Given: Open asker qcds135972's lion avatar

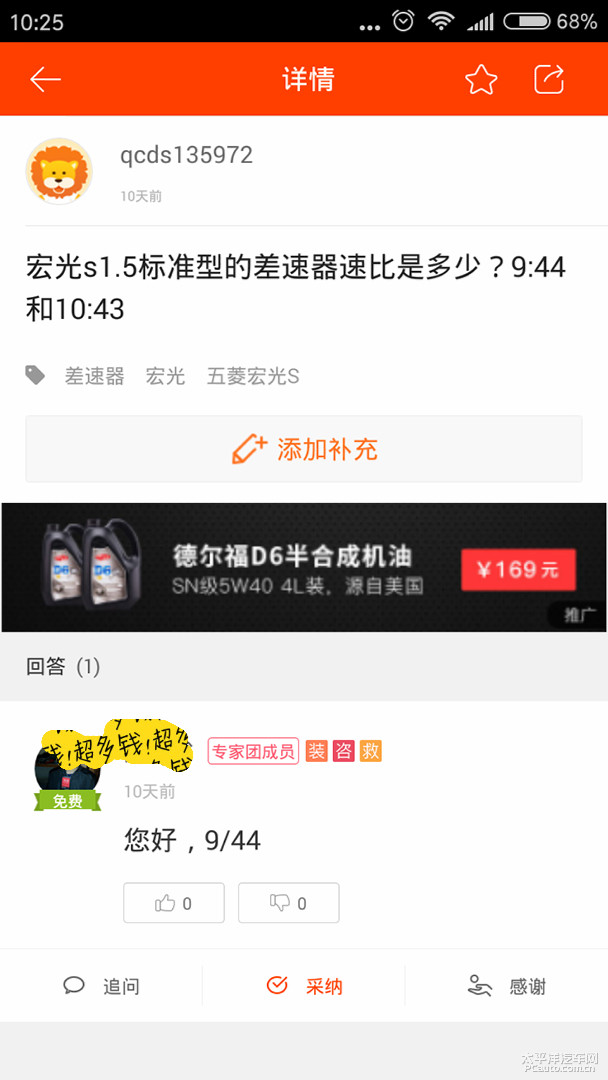Looking at the screenshot, I should tap(59, 172).
